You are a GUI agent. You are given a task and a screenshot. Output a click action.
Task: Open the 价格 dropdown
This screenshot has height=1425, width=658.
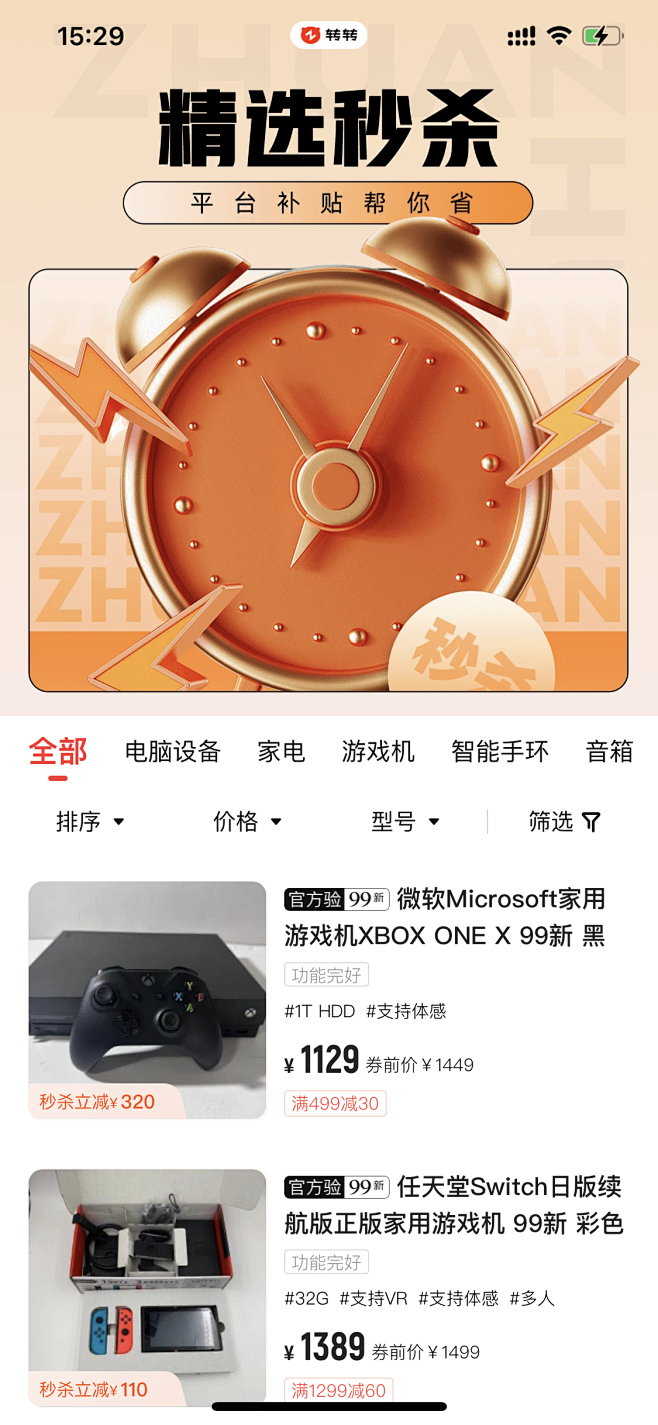pyautogui.click(x=247, y=822)
